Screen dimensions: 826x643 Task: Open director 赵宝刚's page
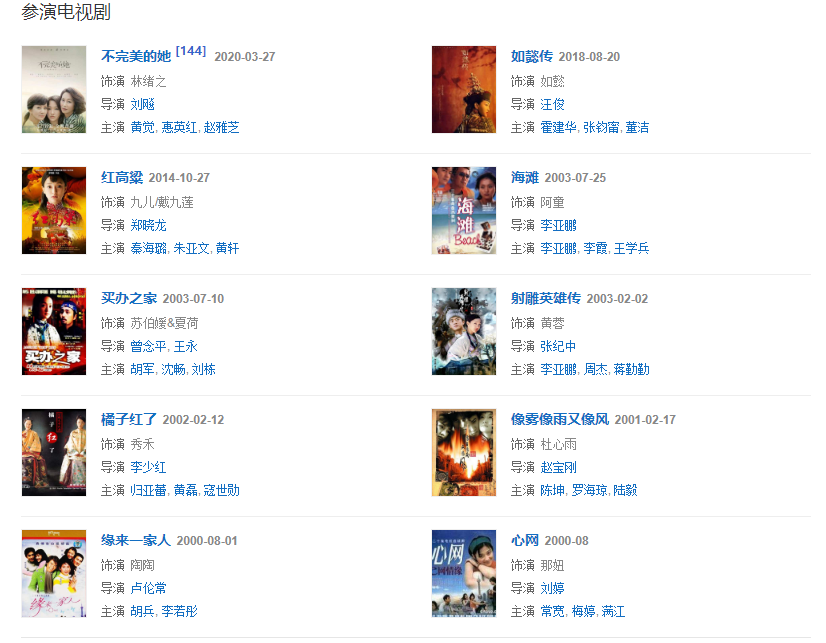[558, 467]
